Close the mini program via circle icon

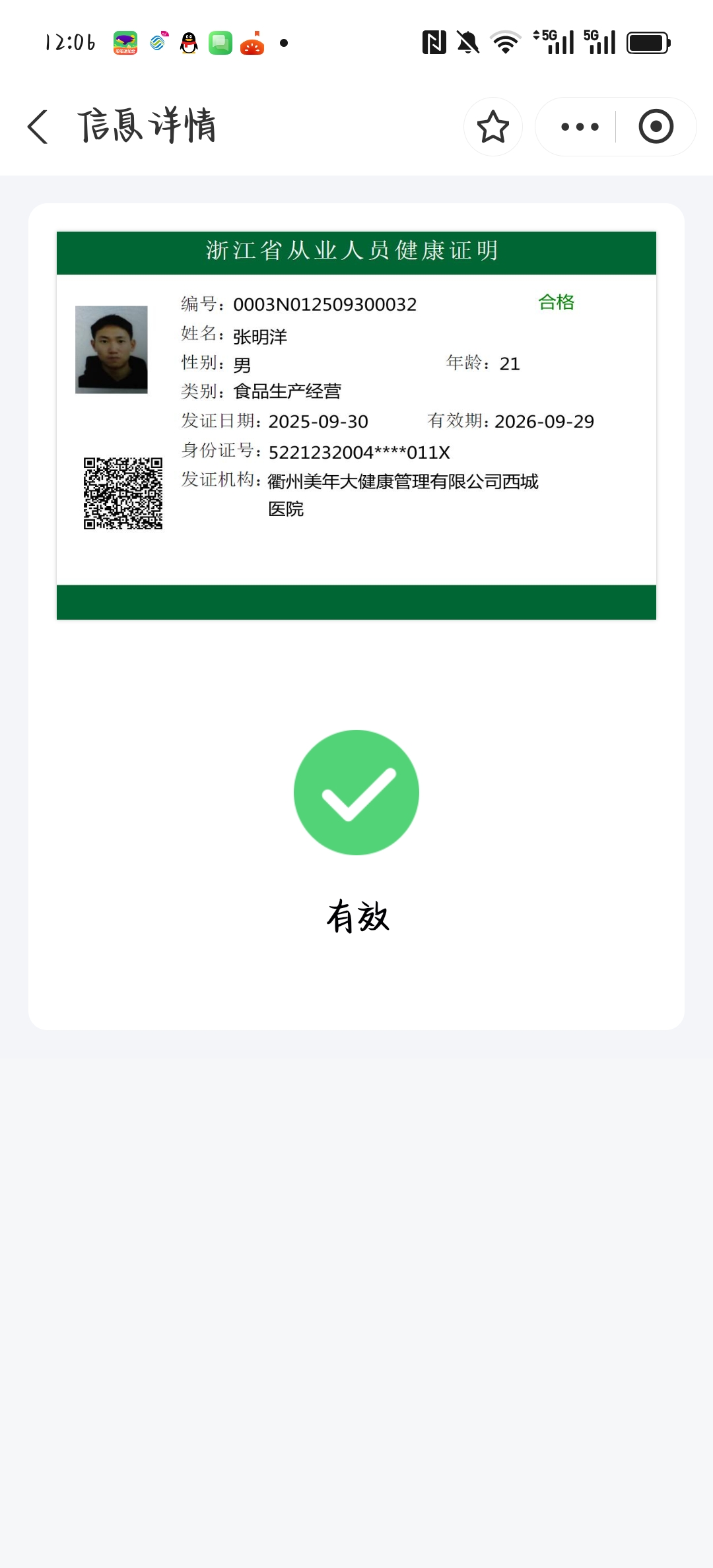[x=656, y=127]
